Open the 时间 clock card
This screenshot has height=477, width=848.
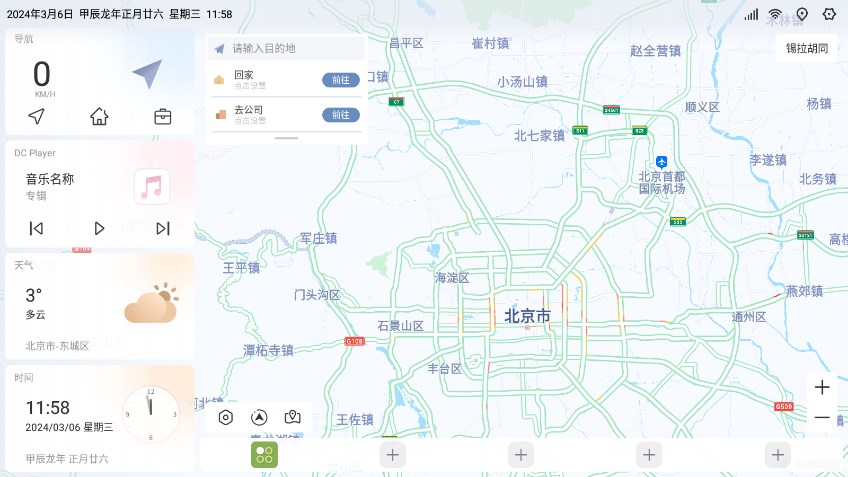pyautogui.click(x=99, y=416)
